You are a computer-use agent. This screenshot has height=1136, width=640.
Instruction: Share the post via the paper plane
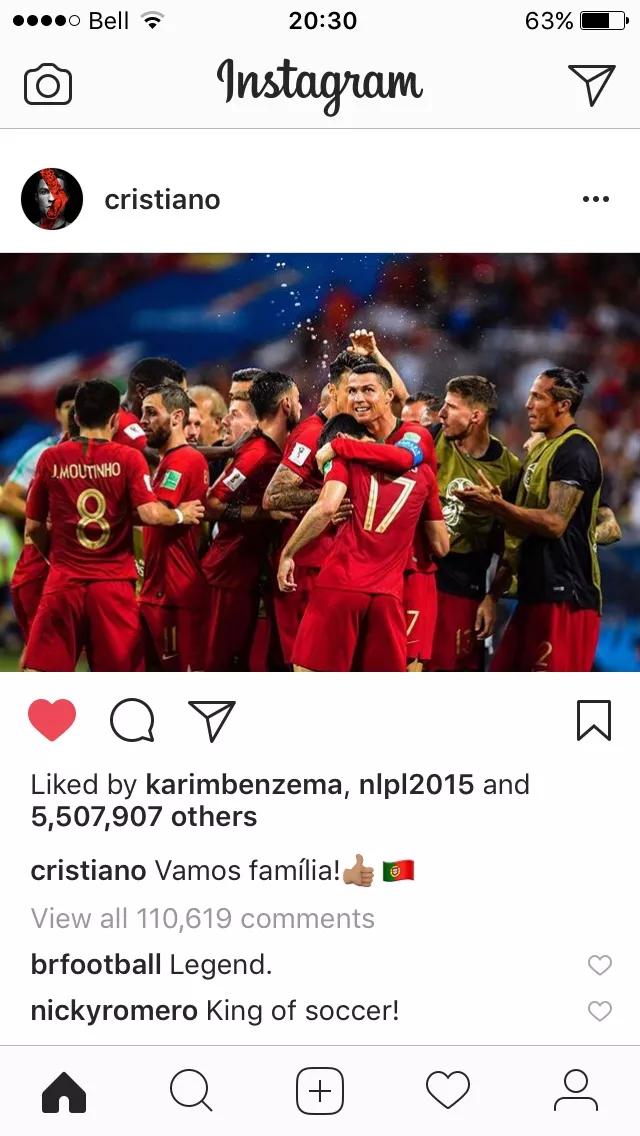[x=212, y=720]
